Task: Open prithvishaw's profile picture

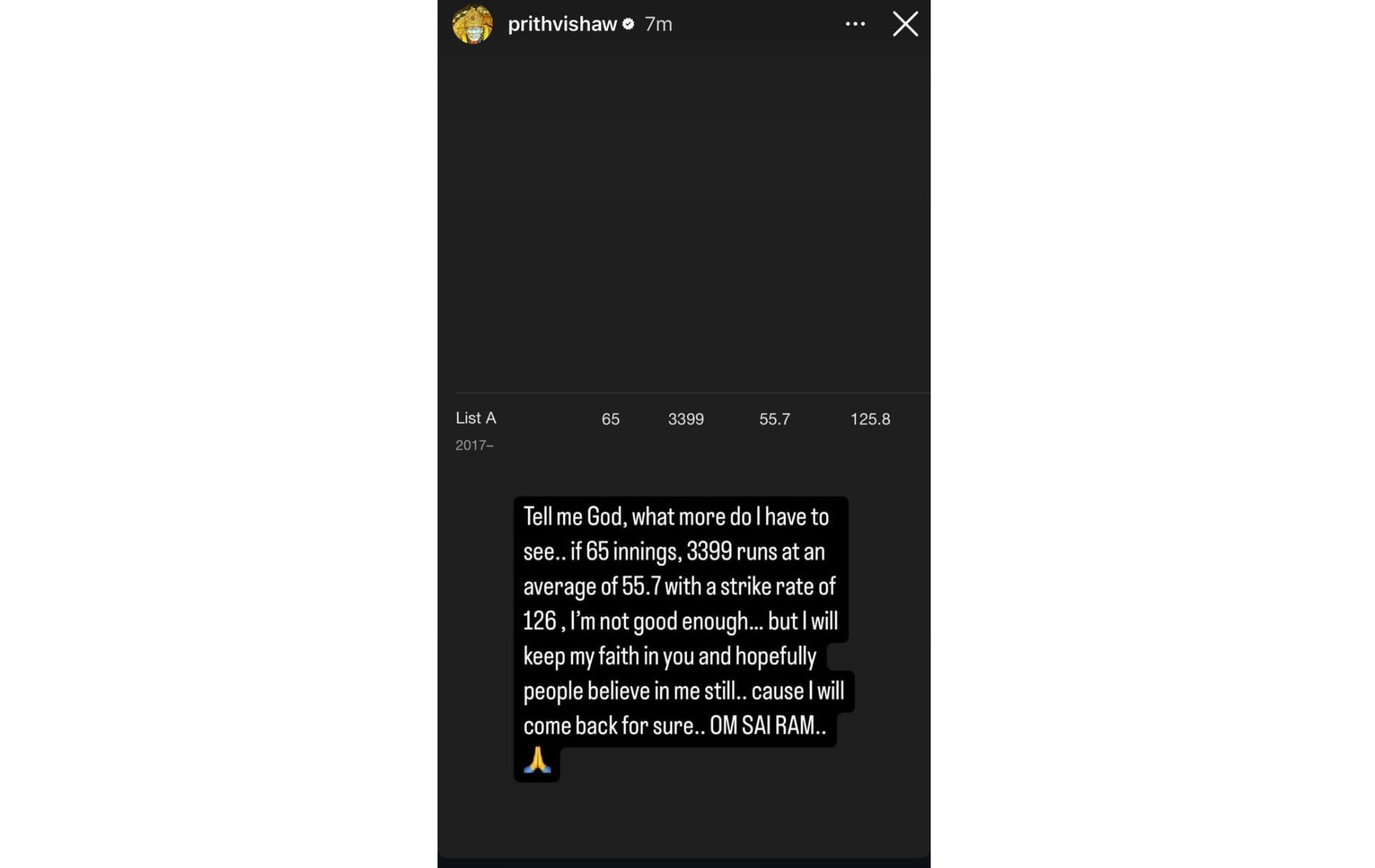Action: 473,24
